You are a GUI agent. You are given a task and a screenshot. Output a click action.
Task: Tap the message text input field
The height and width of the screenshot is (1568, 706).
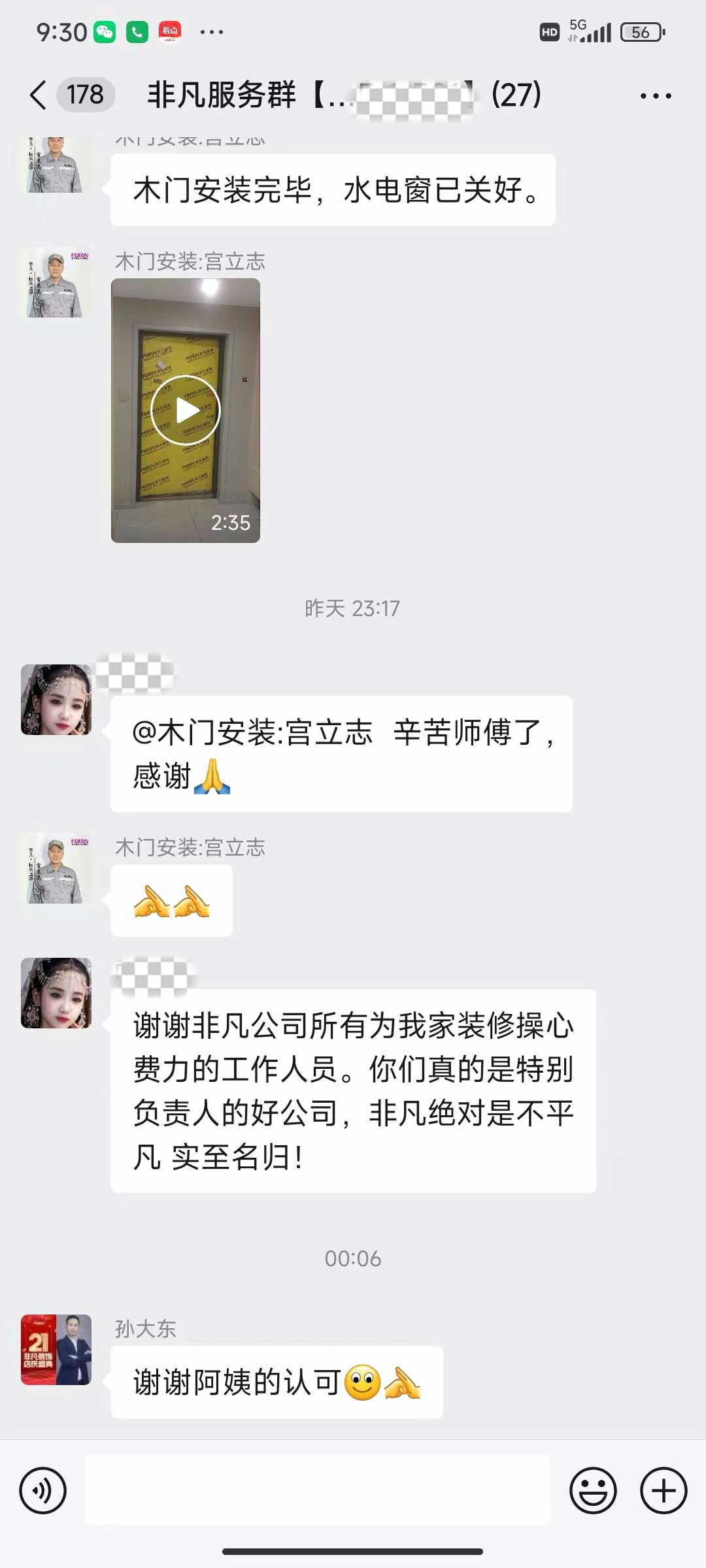pyautogui.click(x=318, y=1490)
